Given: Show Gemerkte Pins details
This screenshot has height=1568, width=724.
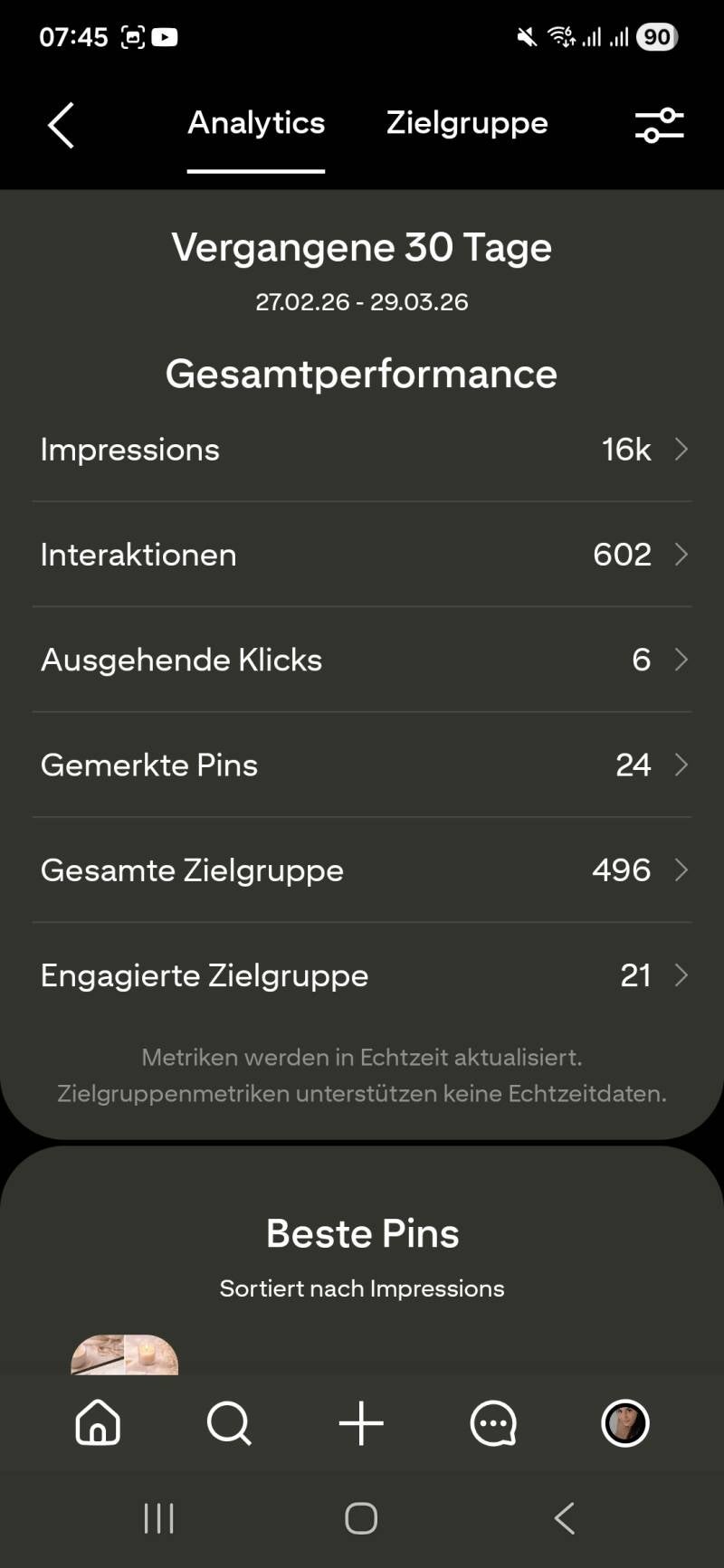Looking at the screenshot, I should [362, 765].
